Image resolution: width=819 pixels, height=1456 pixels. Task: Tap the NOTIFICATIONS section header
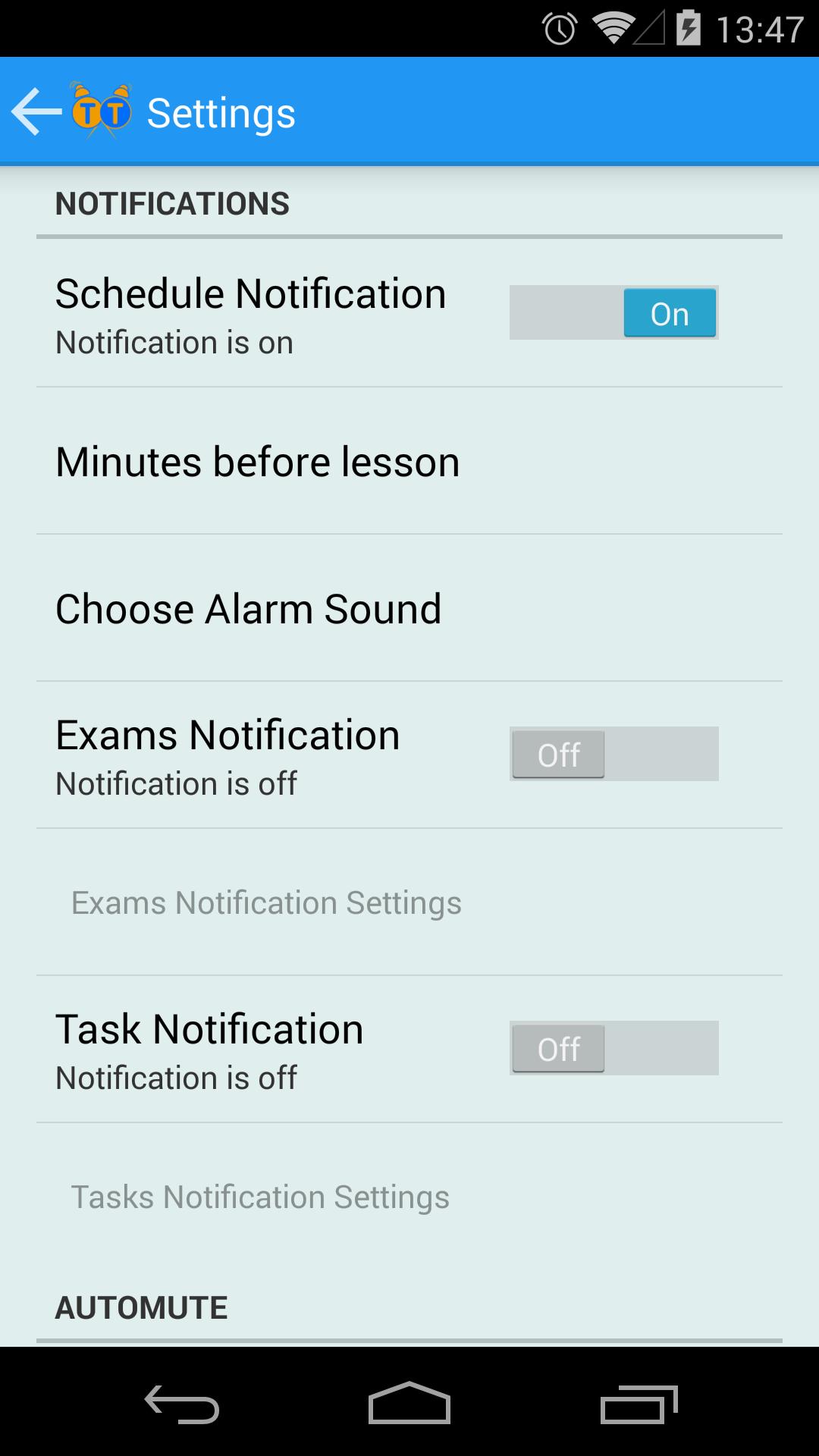[172, 202]
